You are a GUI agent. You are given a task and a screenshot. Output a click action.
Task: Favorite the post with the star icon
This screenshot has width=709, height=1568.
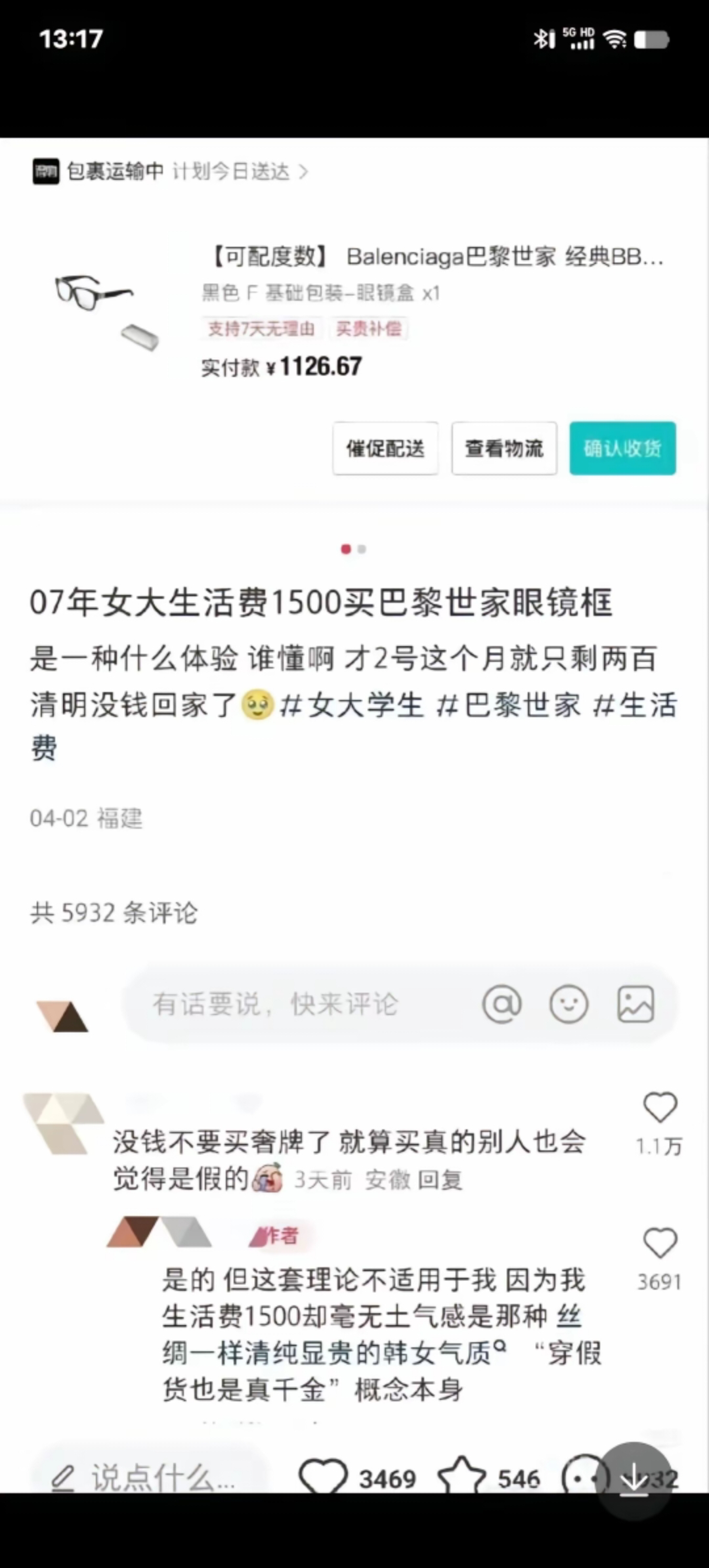point(462,1479)
